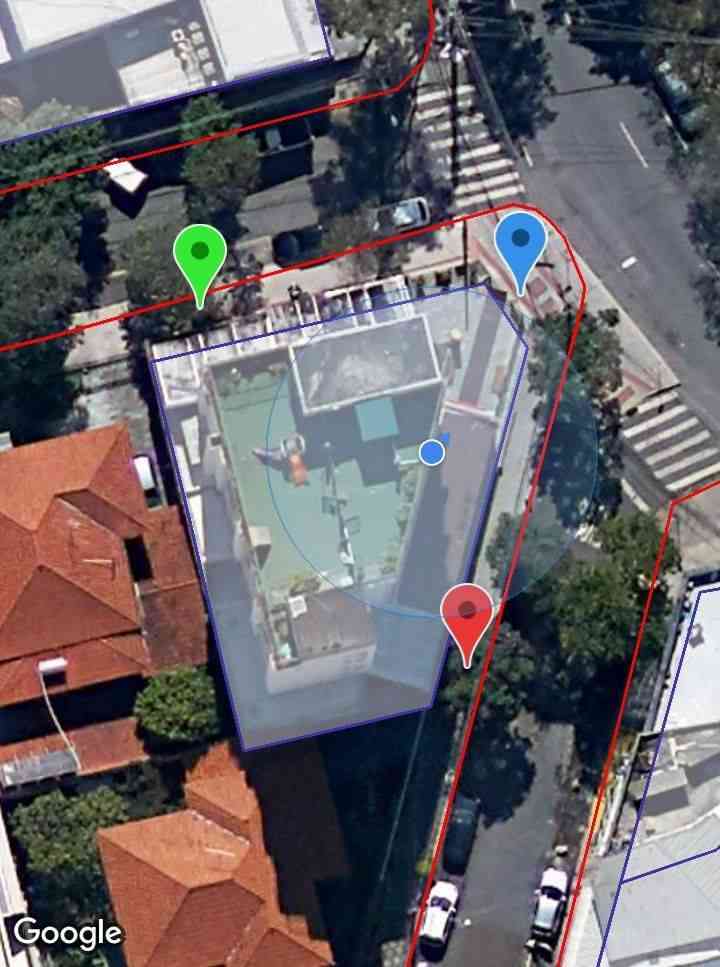Tap the red map marker
This screenshot has height=967, width=720.
pyautogui.click(x=467, y=614)
